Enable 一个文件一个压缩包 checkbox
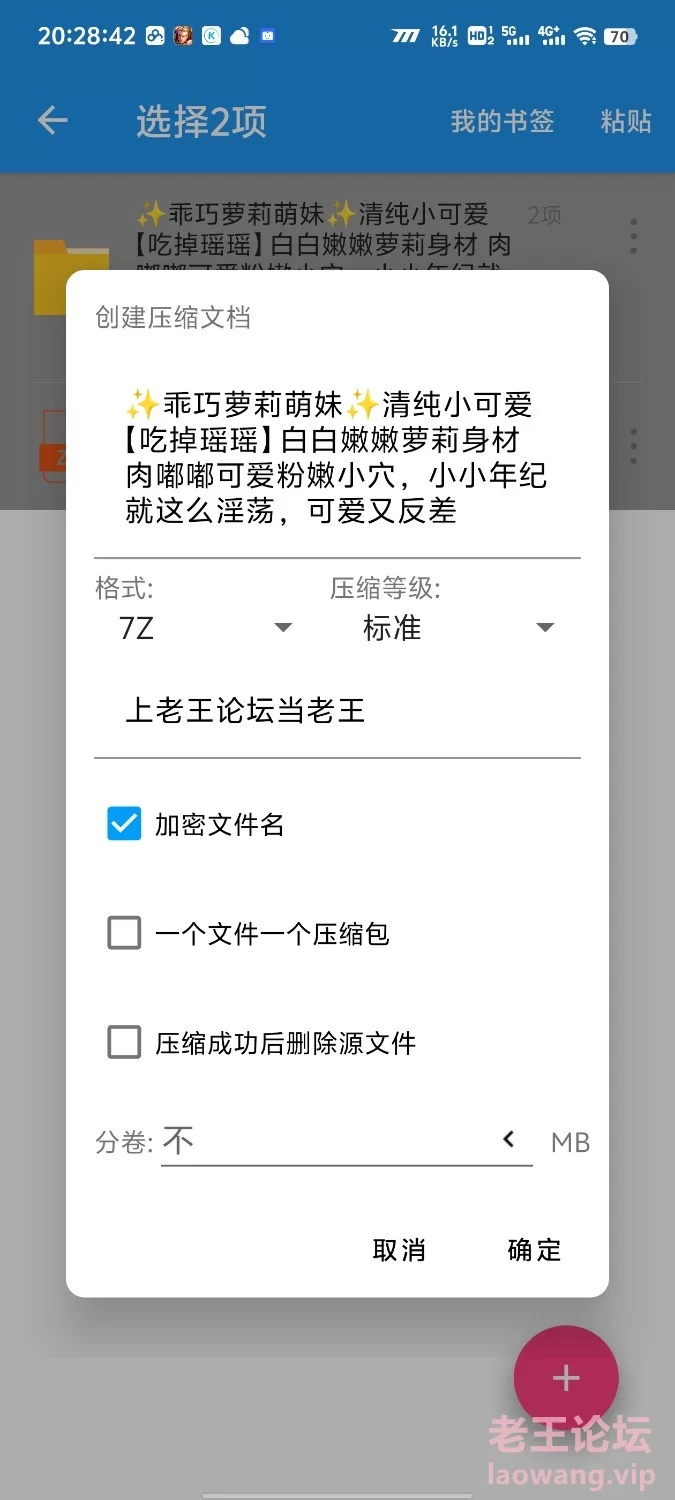This screenshot has width=675, height=1500. click(124, 933)
